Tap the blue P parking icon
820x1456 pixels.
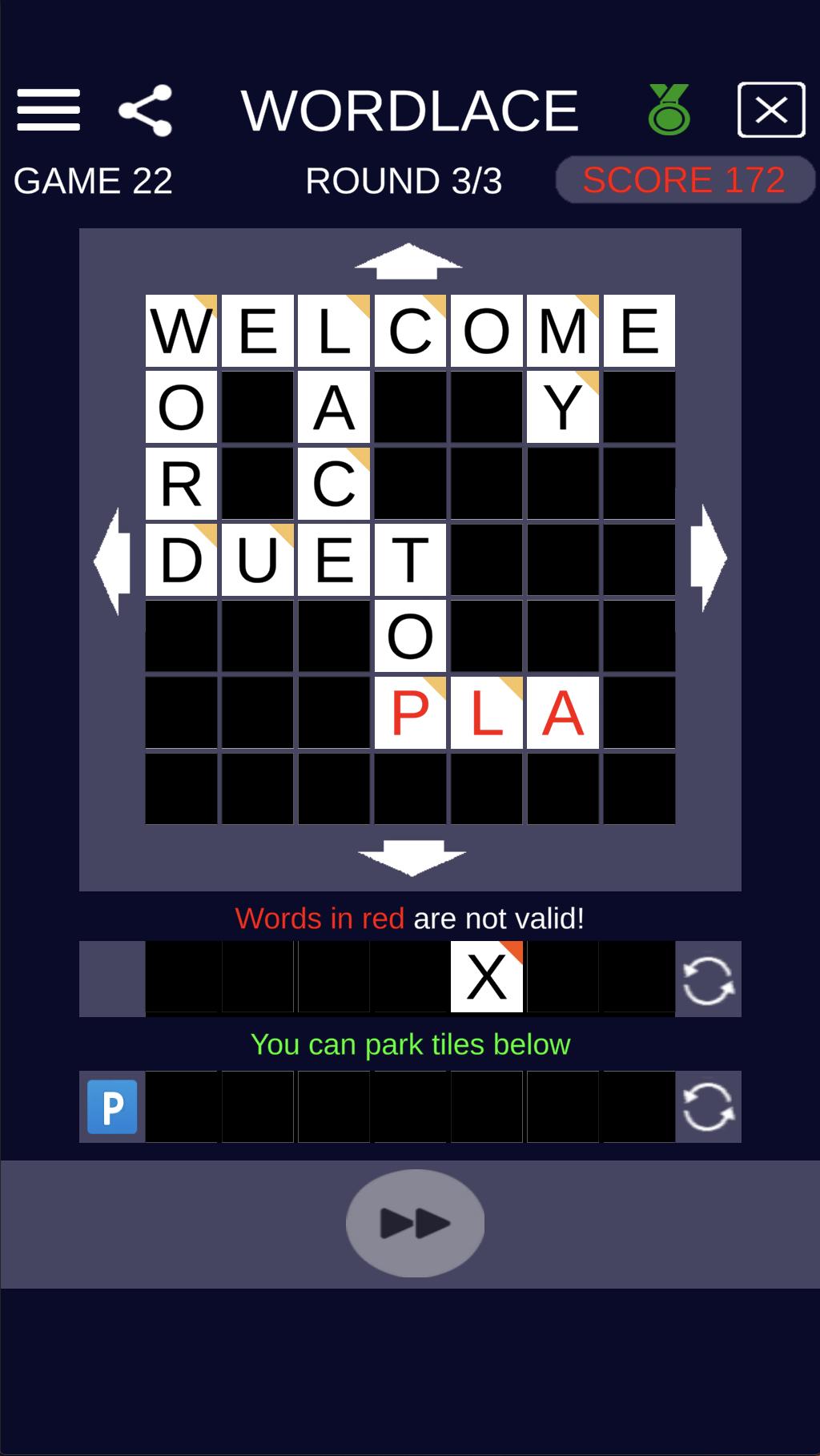[112, 1107]
